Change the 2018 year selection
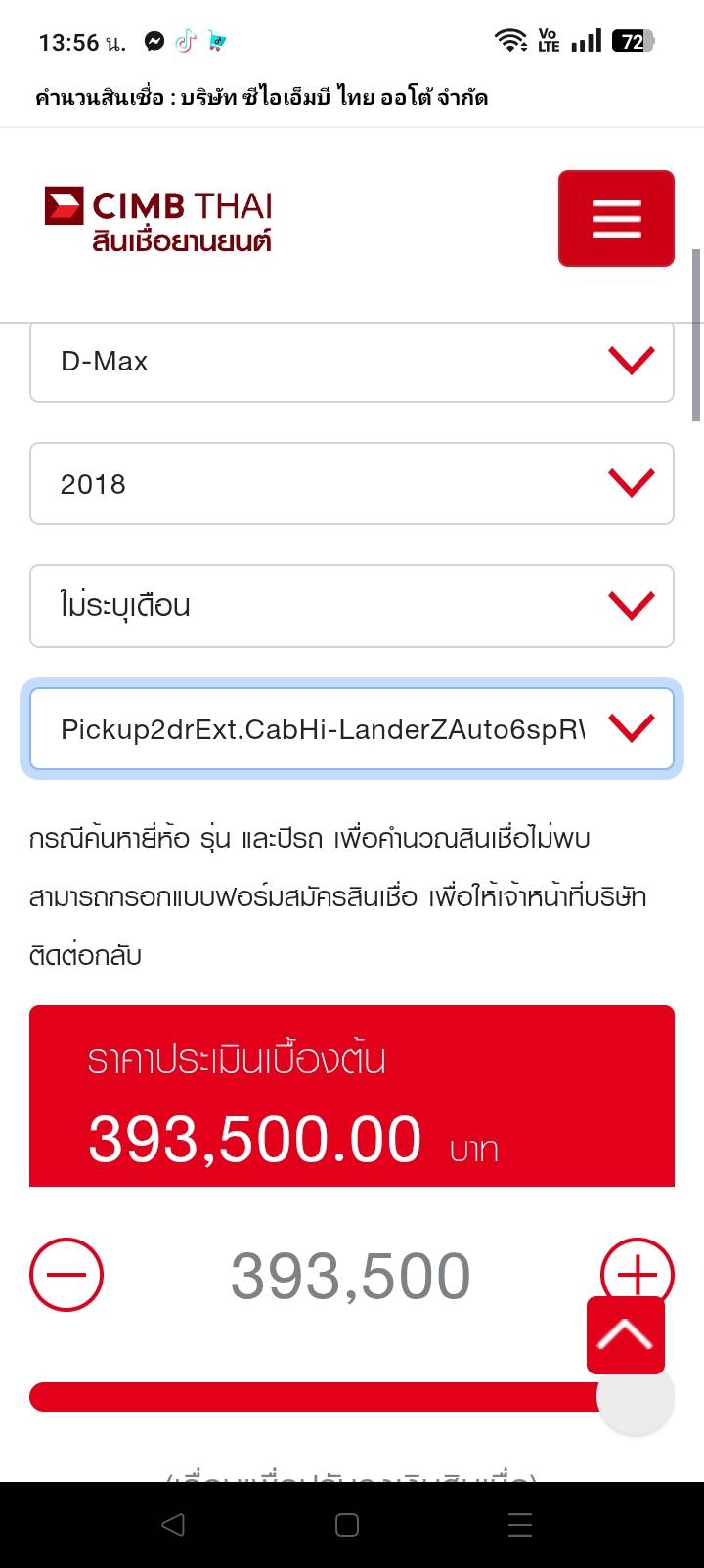 (352, 484)
